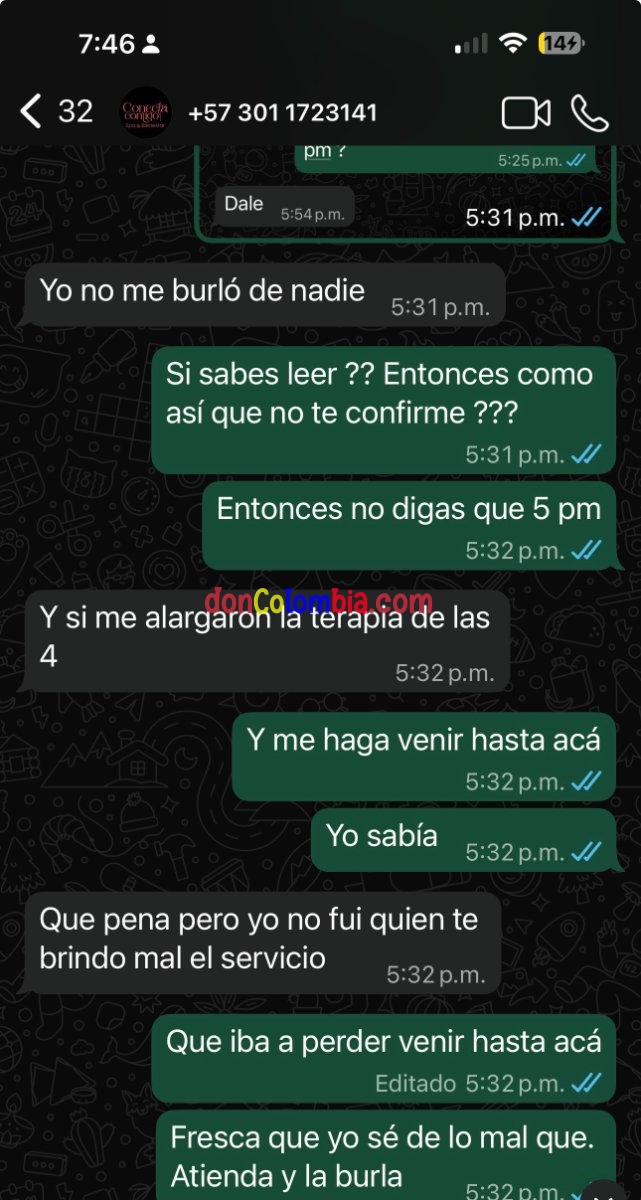Start a video call with this contact

[526, 113]
